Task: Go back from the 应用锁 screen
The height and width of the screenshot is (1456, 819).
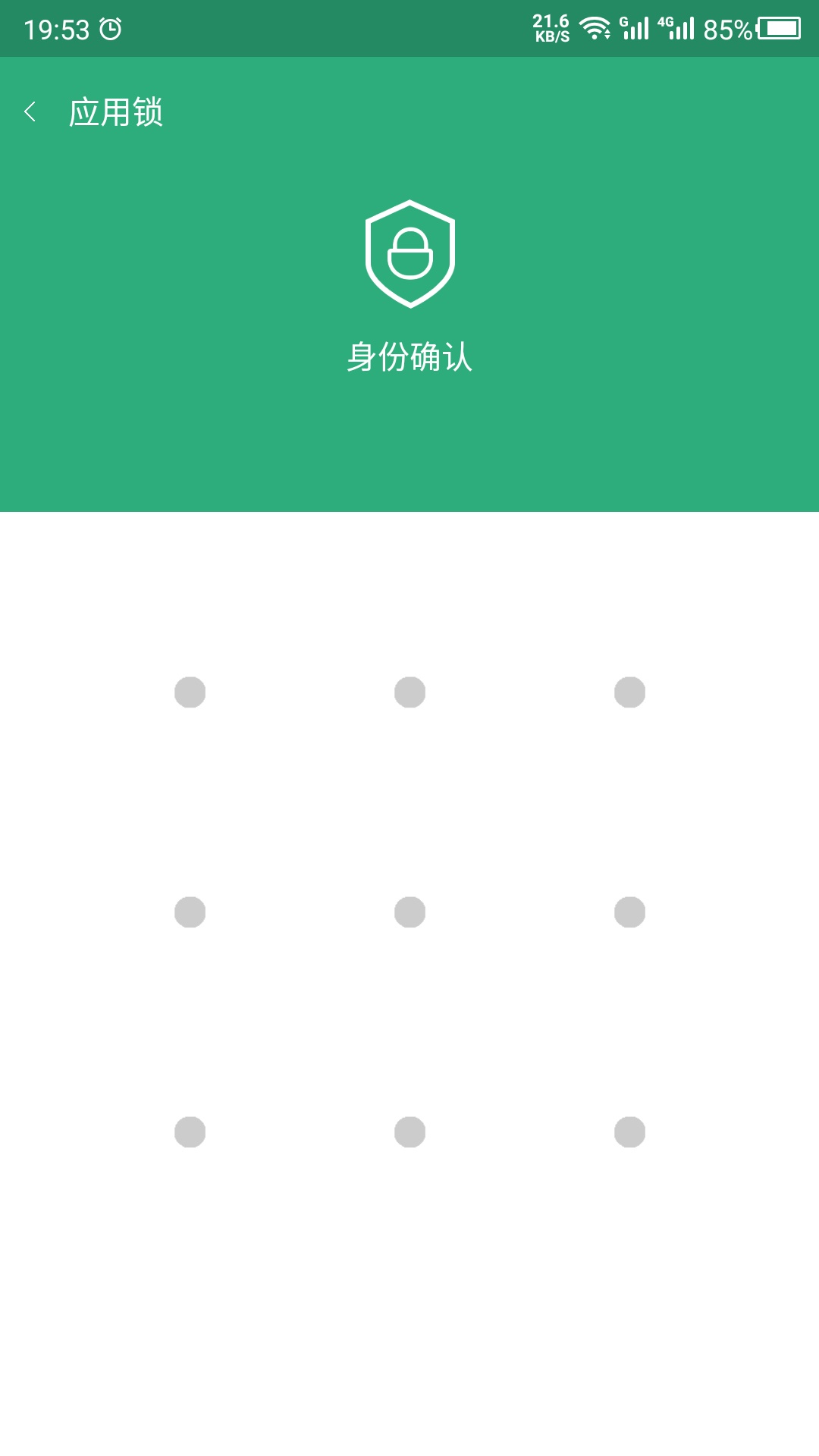Action: [30, 112]
